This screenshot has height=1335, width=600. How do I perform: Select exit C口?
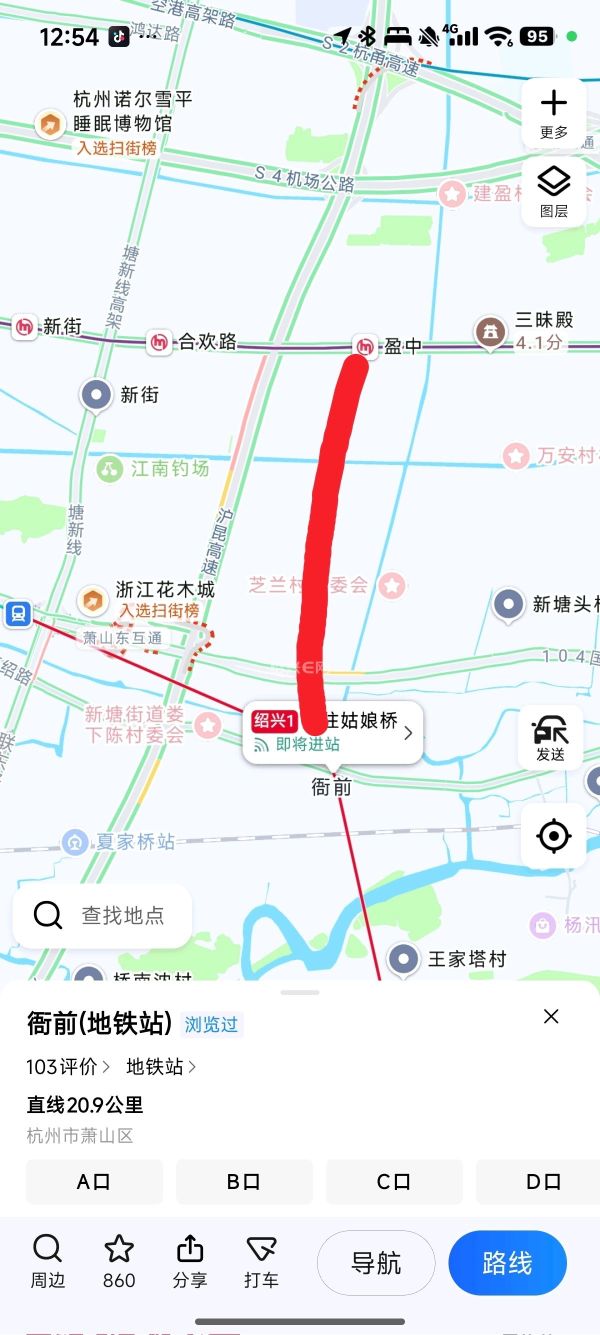coord(394,1182)
